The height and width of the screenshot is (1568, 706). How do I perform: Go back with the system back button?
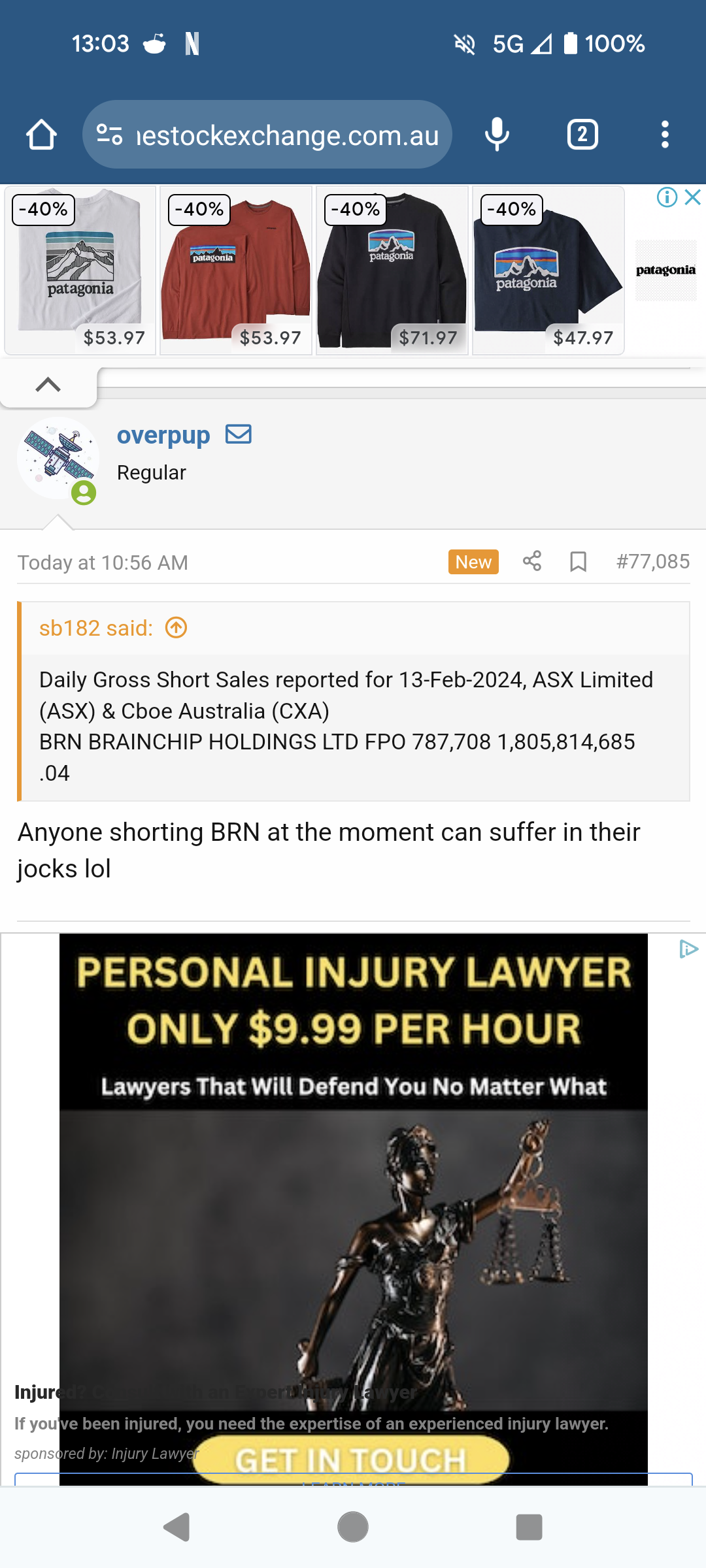click(x=176, y=1527)
